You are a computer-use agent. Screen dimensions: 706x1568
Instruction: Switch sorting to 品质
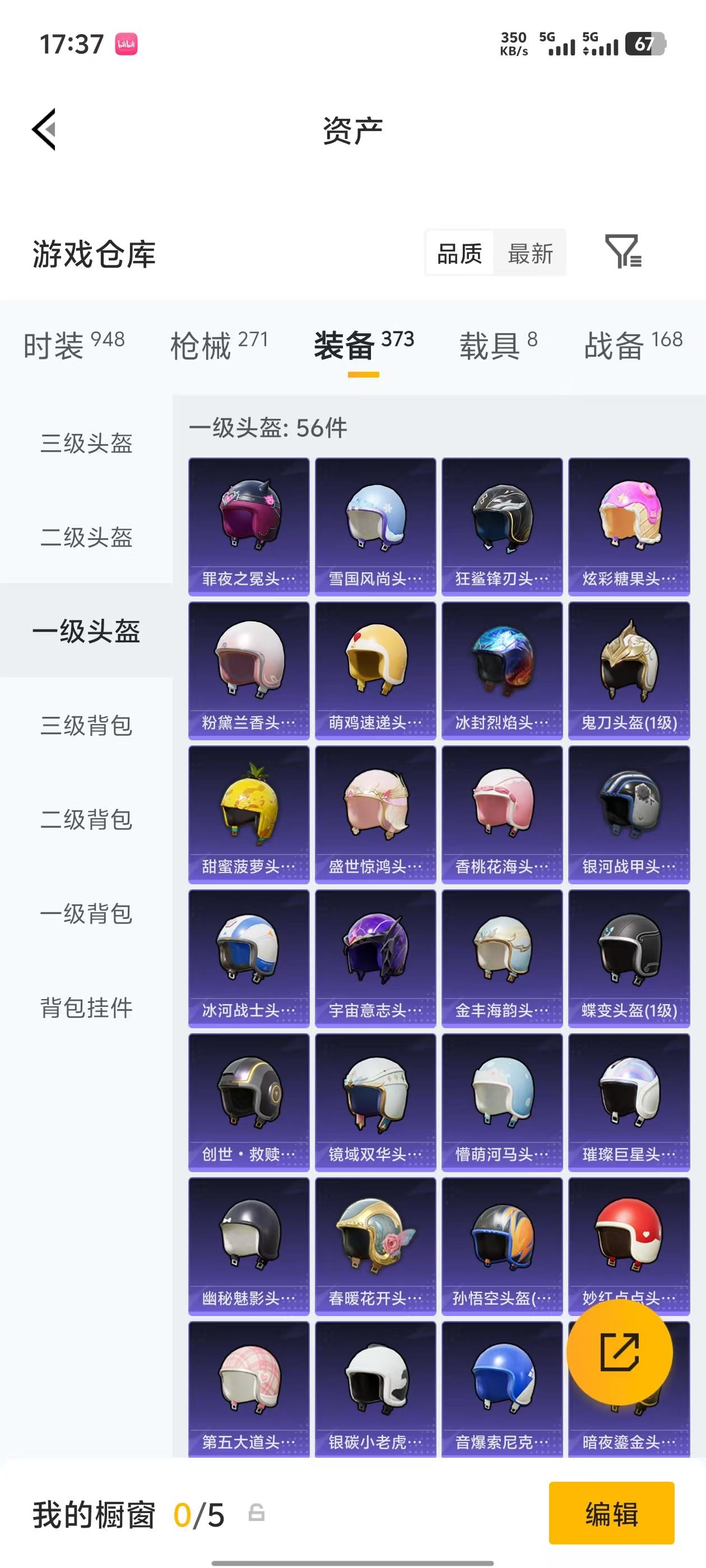click(x=459, y=254)
